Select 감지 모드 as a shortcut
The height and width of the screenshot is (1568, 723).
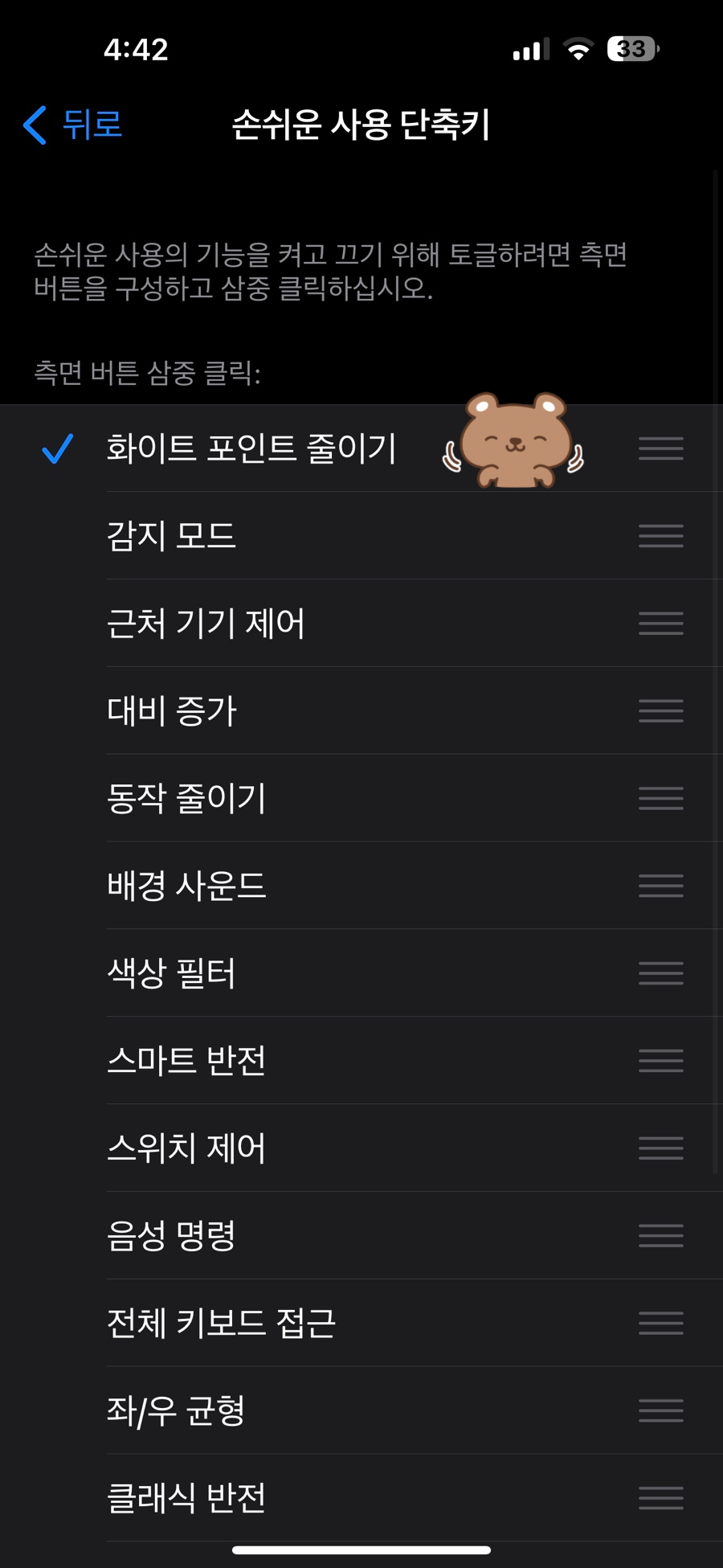click(x=171, y=536)
